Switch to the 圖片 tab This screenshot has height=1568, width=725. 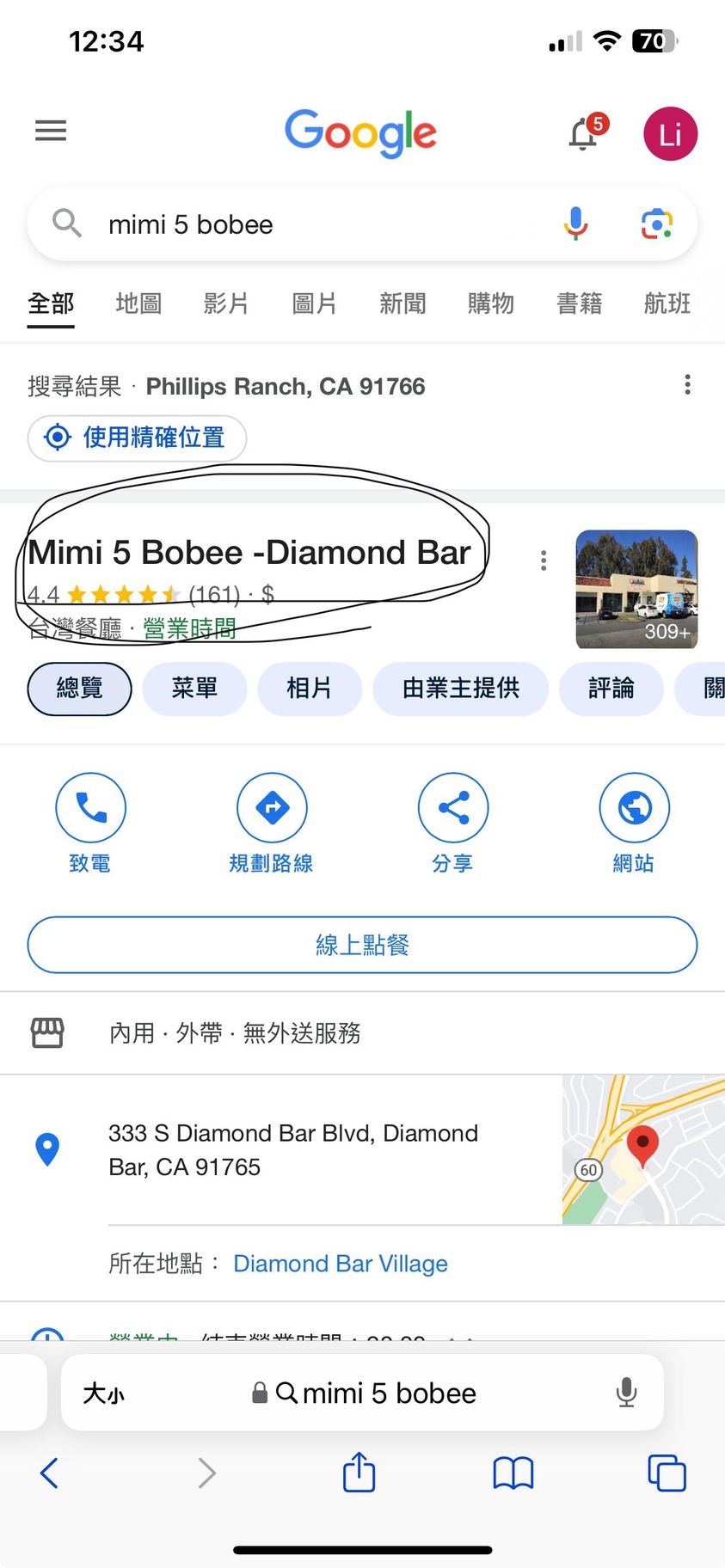click(314, 303)
